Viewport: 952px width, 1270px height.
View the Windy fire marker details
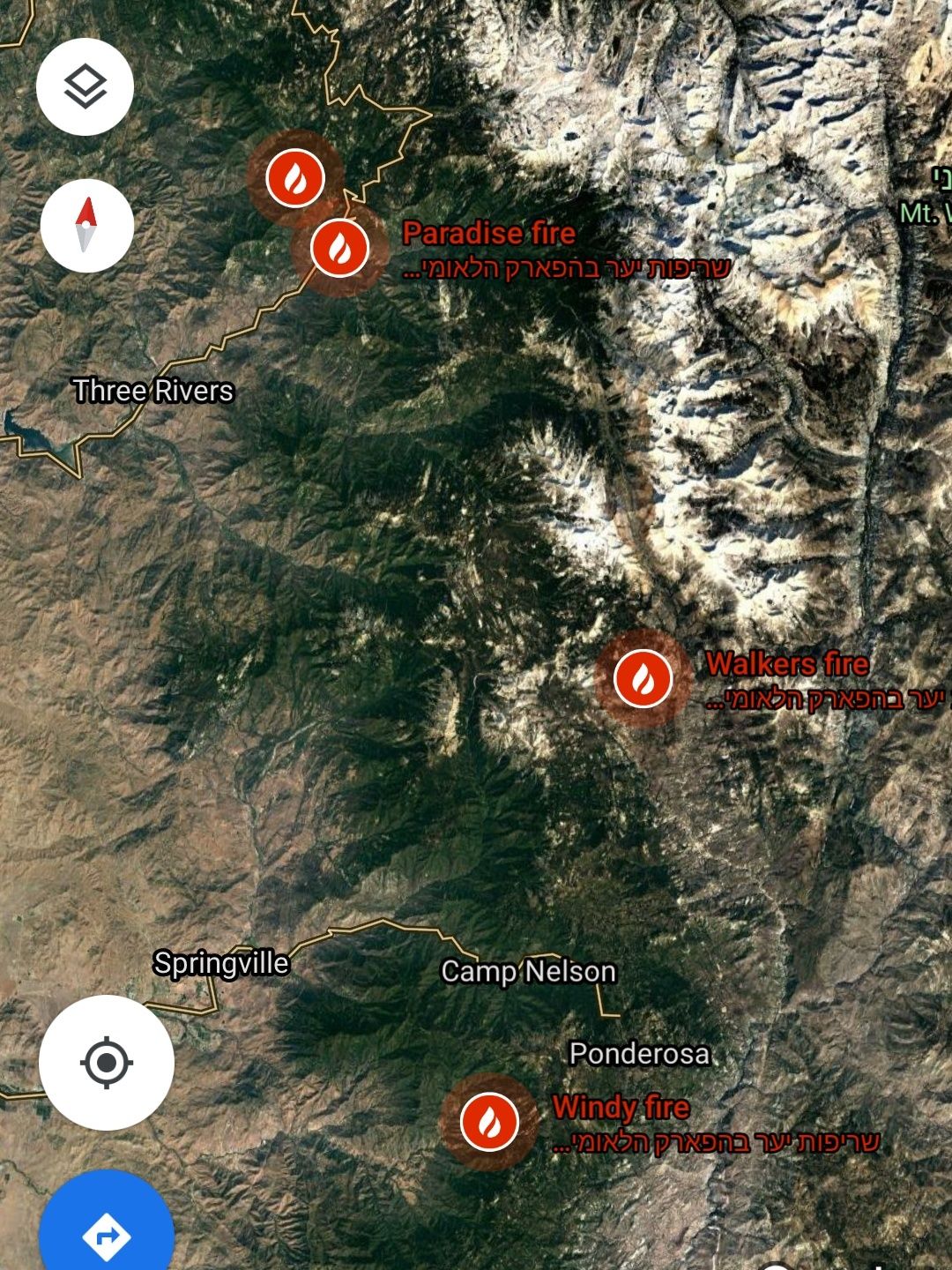click(489, 1122)
